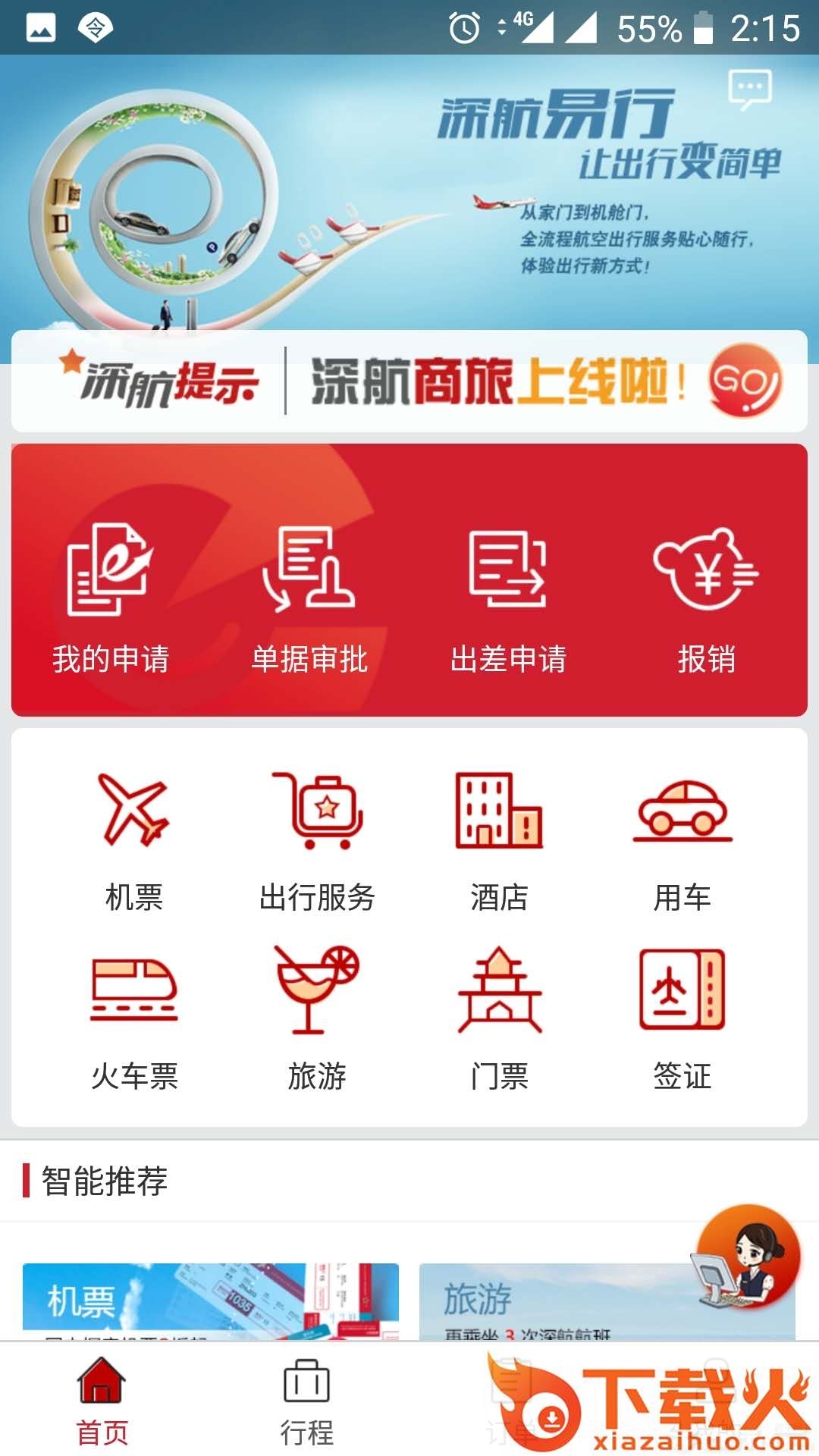Open 我的申请

[111, 597]
